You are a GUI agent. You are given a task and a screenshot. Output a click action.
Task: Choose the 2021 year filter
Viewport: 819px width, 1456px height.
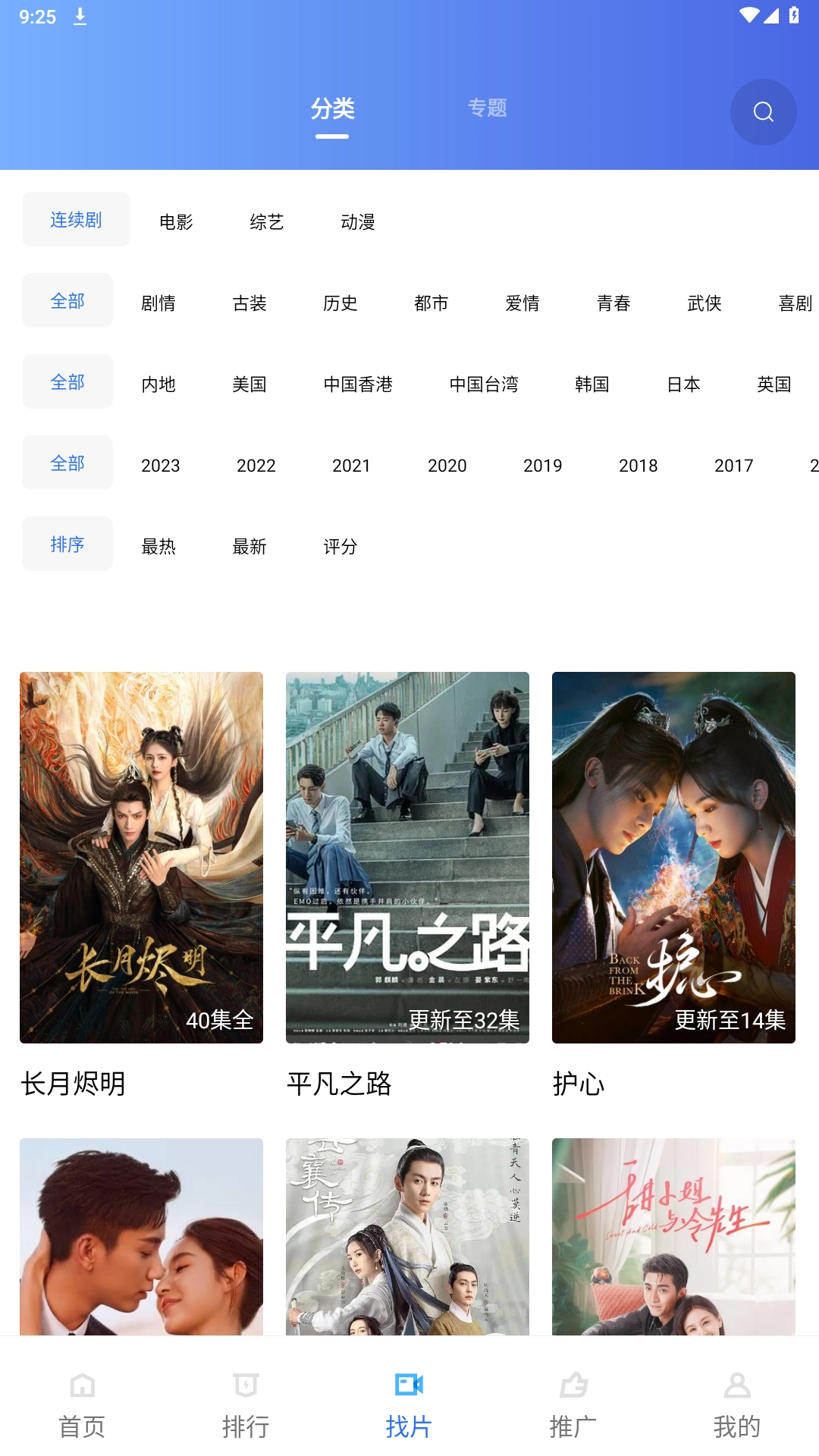[x=352, y=465]
